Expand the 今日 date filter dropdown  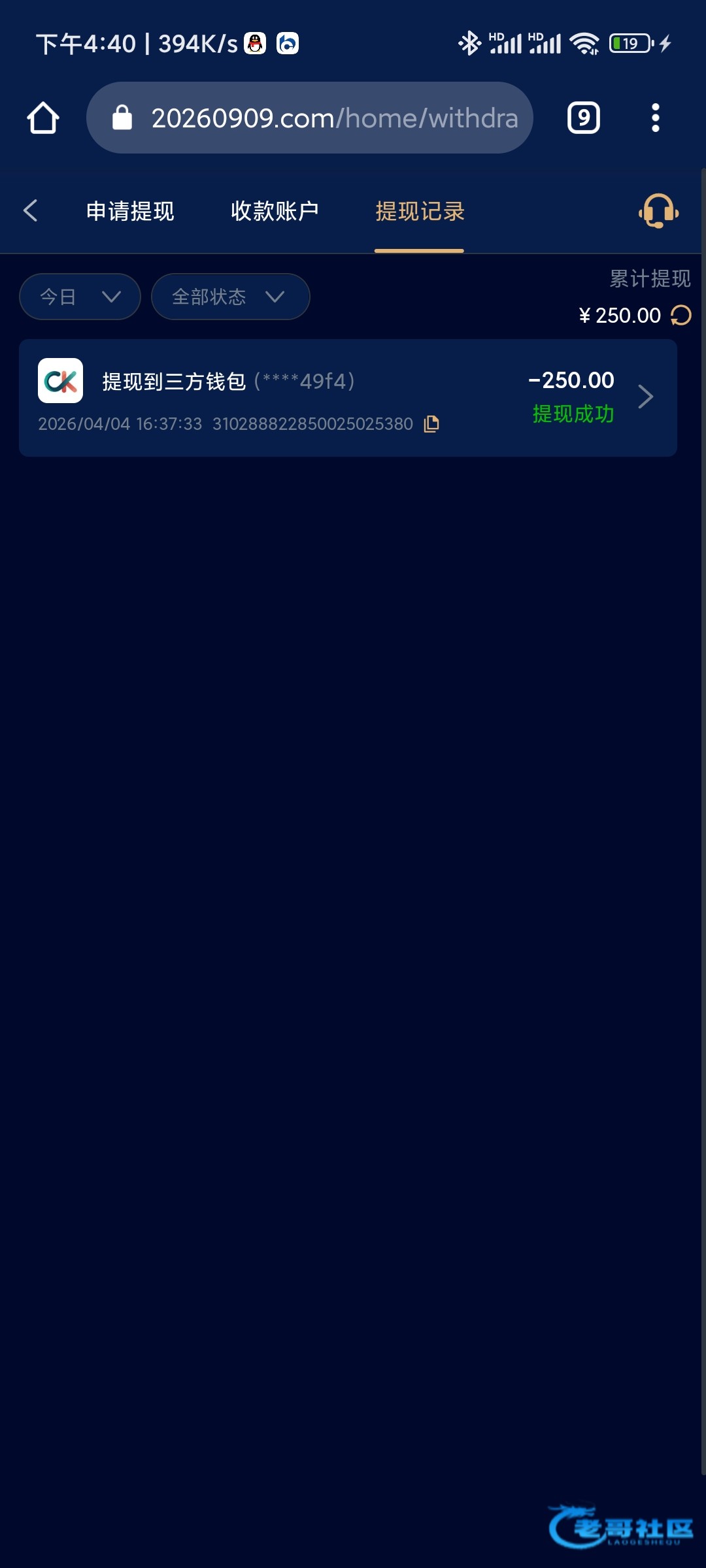click(x=80, y=297)
